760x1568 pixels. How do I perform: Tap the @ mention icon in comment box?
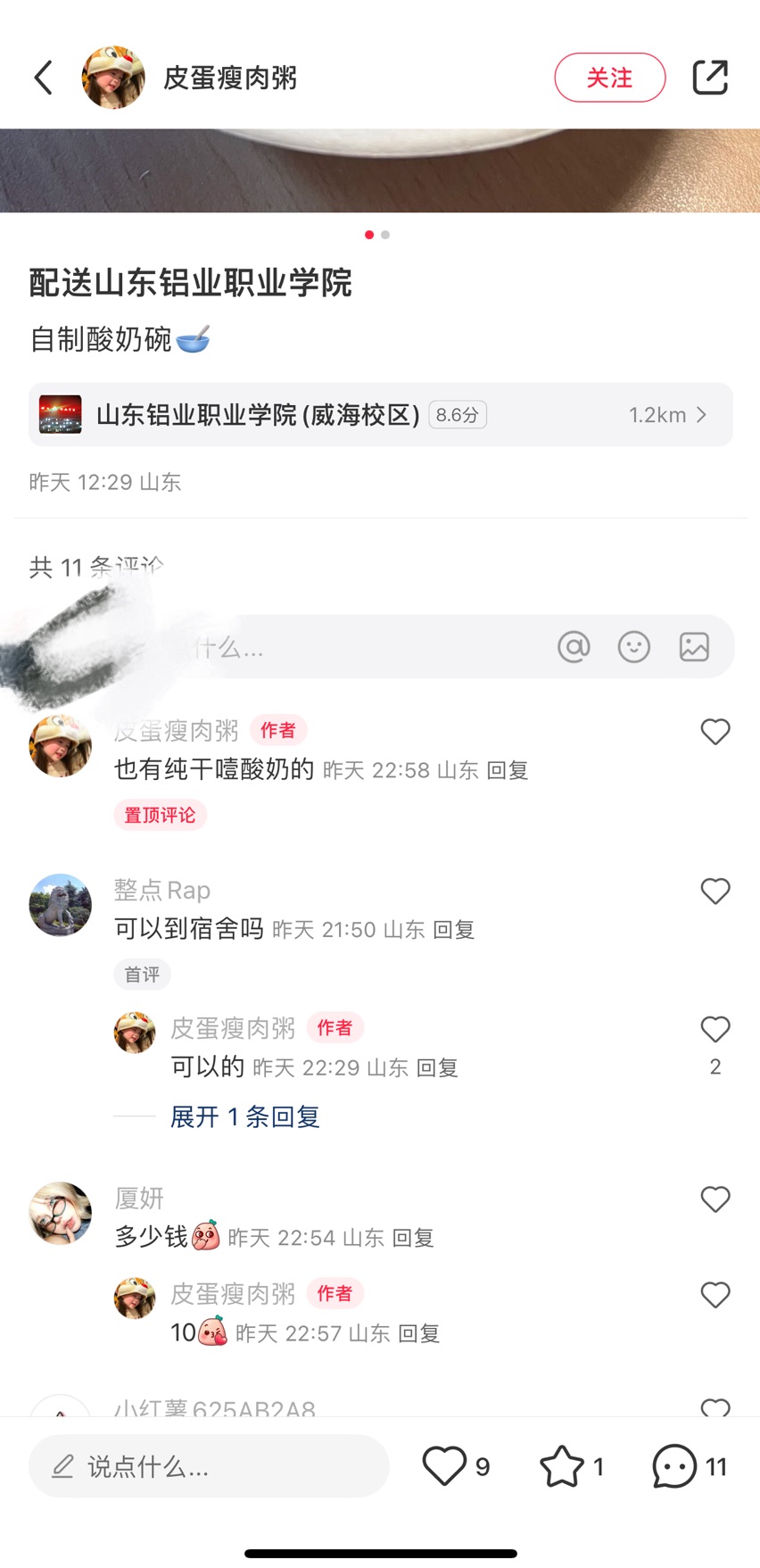pyautogui.click(x=574, y=646)
